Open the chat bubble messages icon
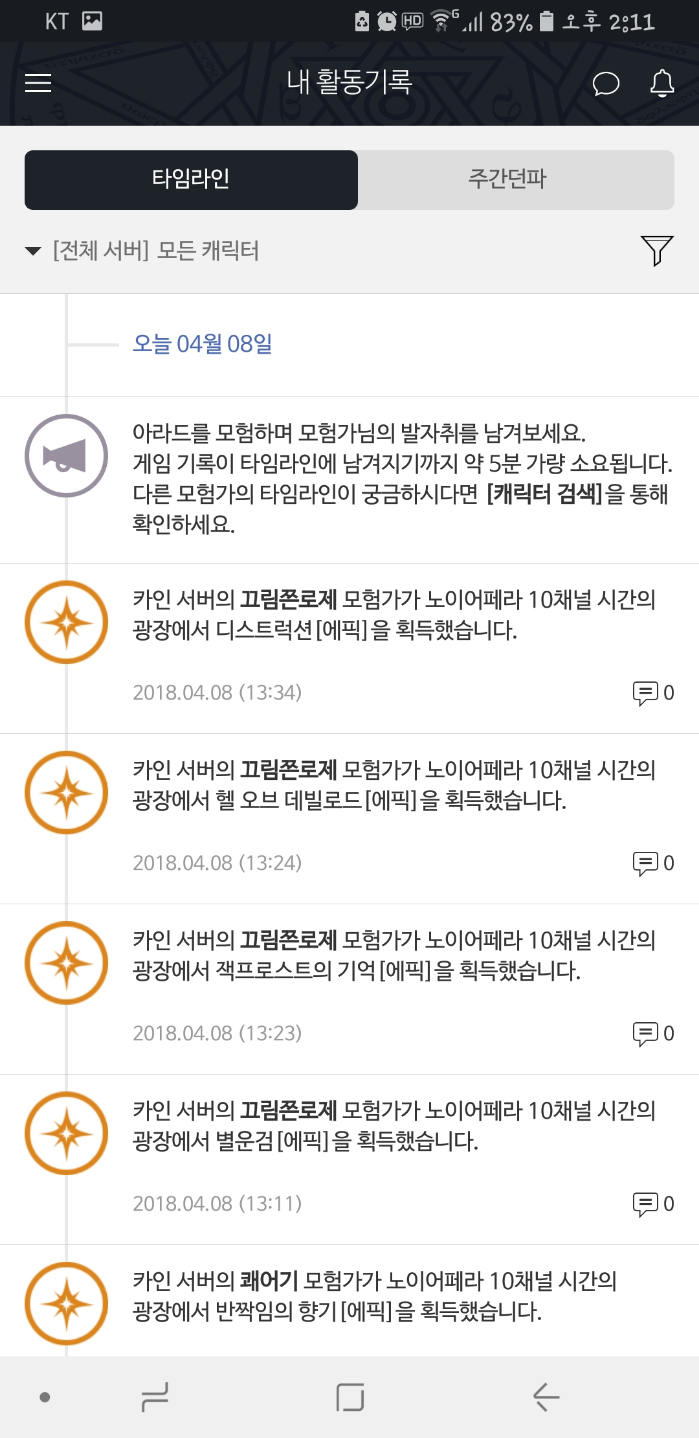The width and height of the screenshot is (699, 1438). pyautogui.click(x=606, y=83)
